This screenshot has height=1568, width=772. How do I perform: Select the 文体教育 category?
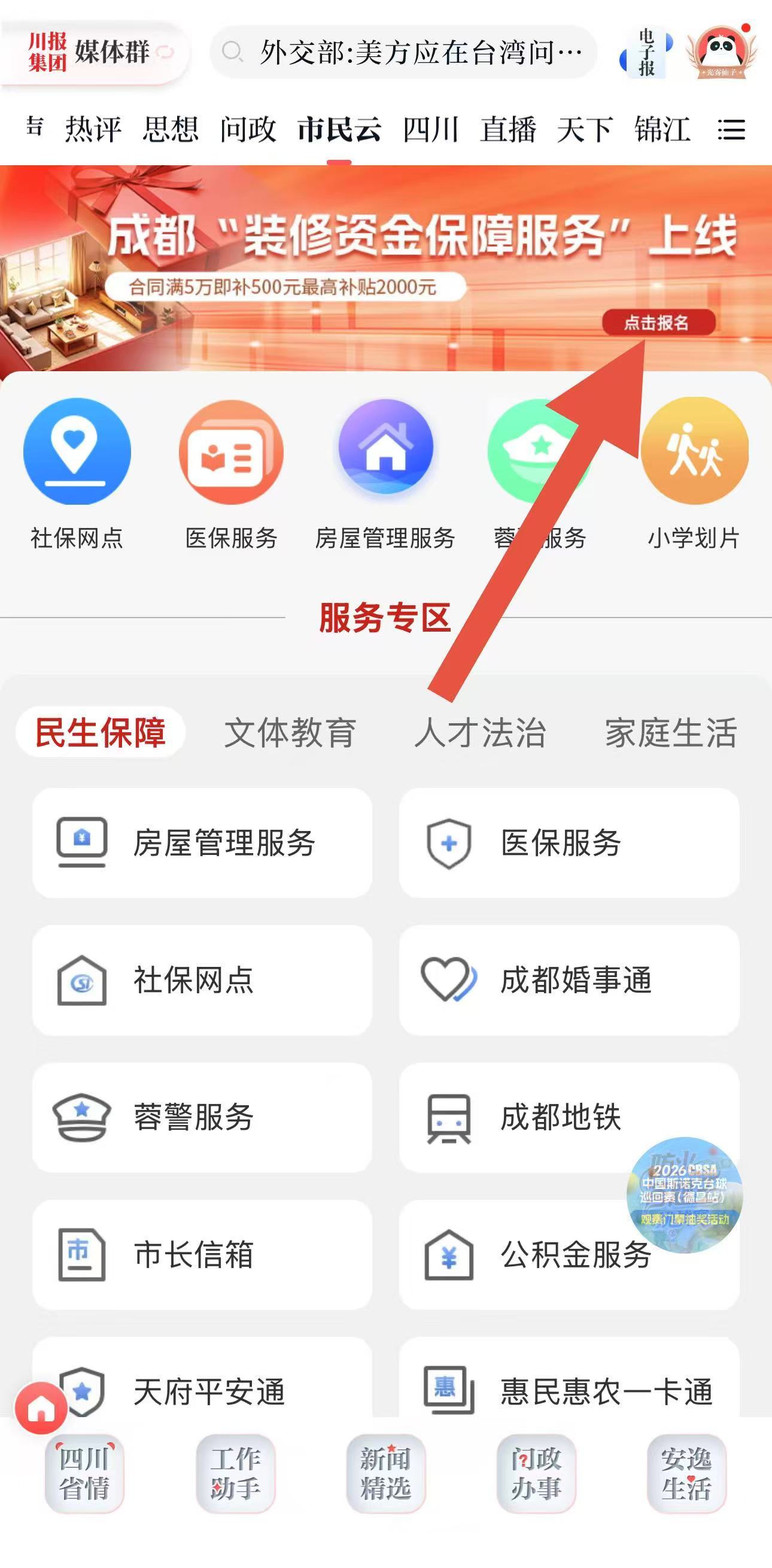click(x=290, y=732)
